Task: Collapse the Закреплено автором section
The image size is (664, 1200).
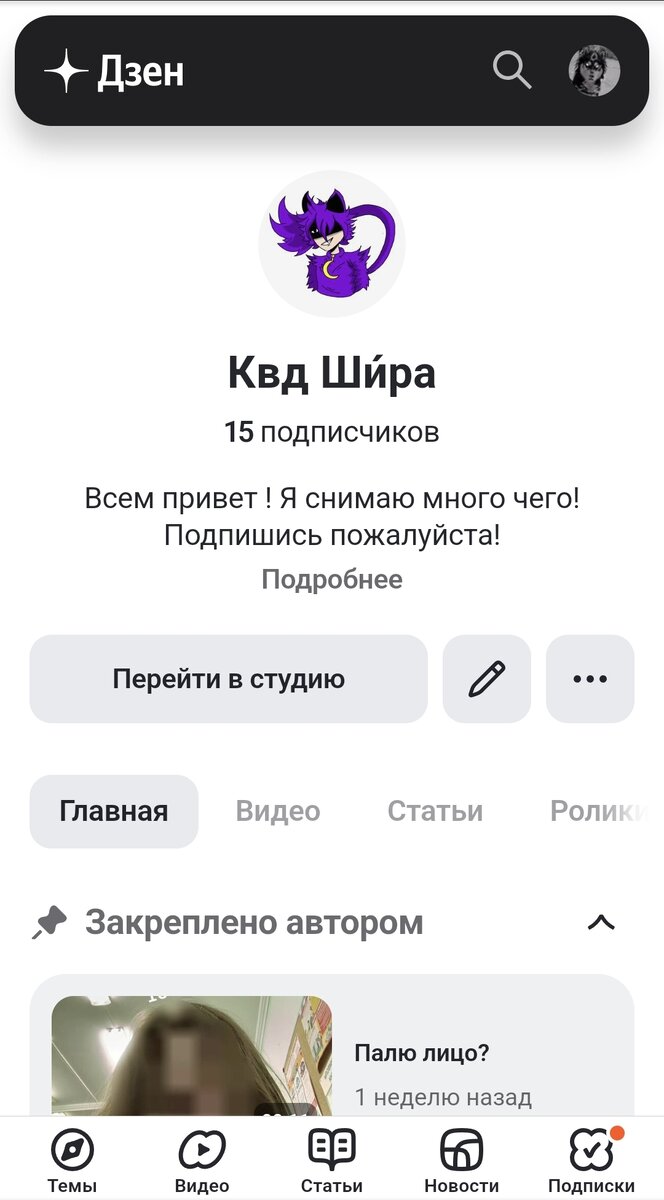Action: [600, 922]
